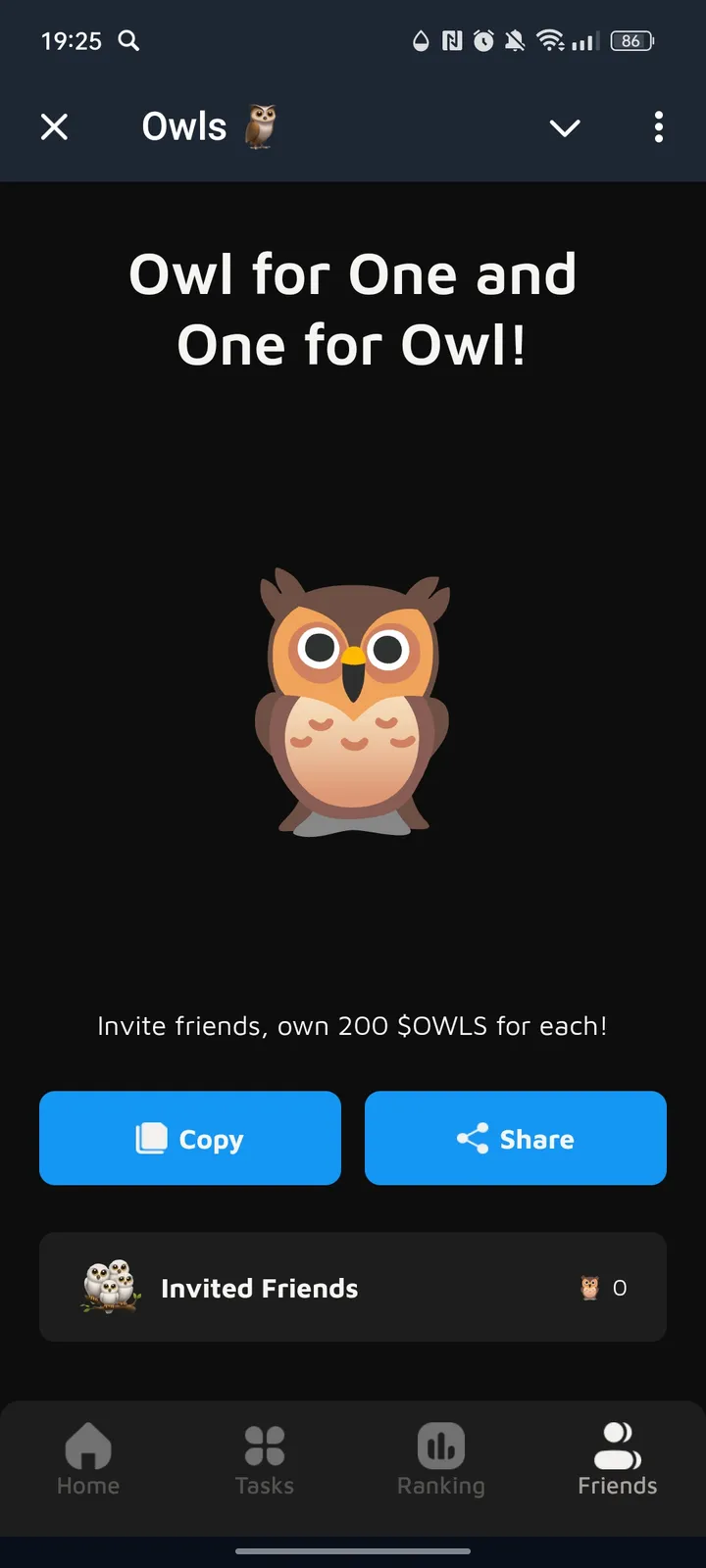Close the Owls mini app with X
This screenshot has height=1568, width=706.
[55, 126]
